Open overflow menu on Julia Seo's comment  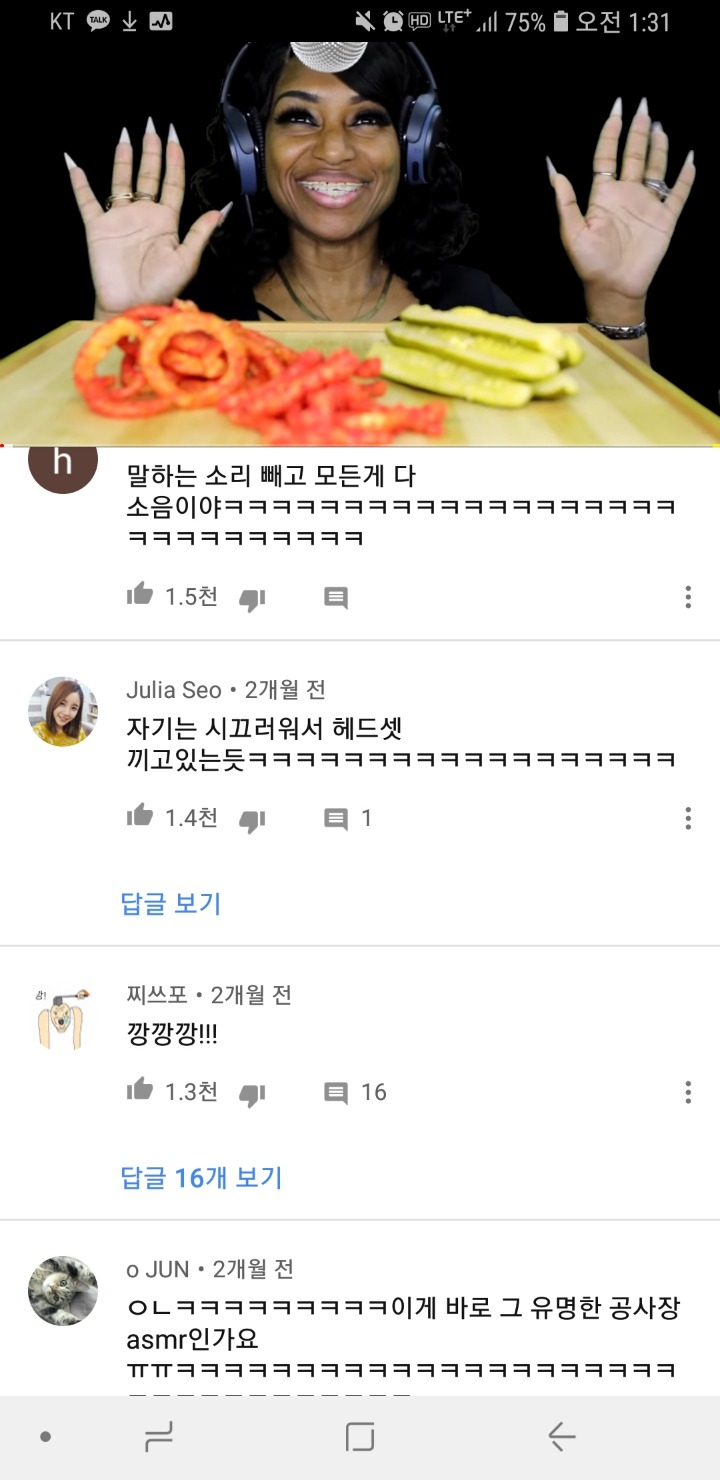pos(688,818)
